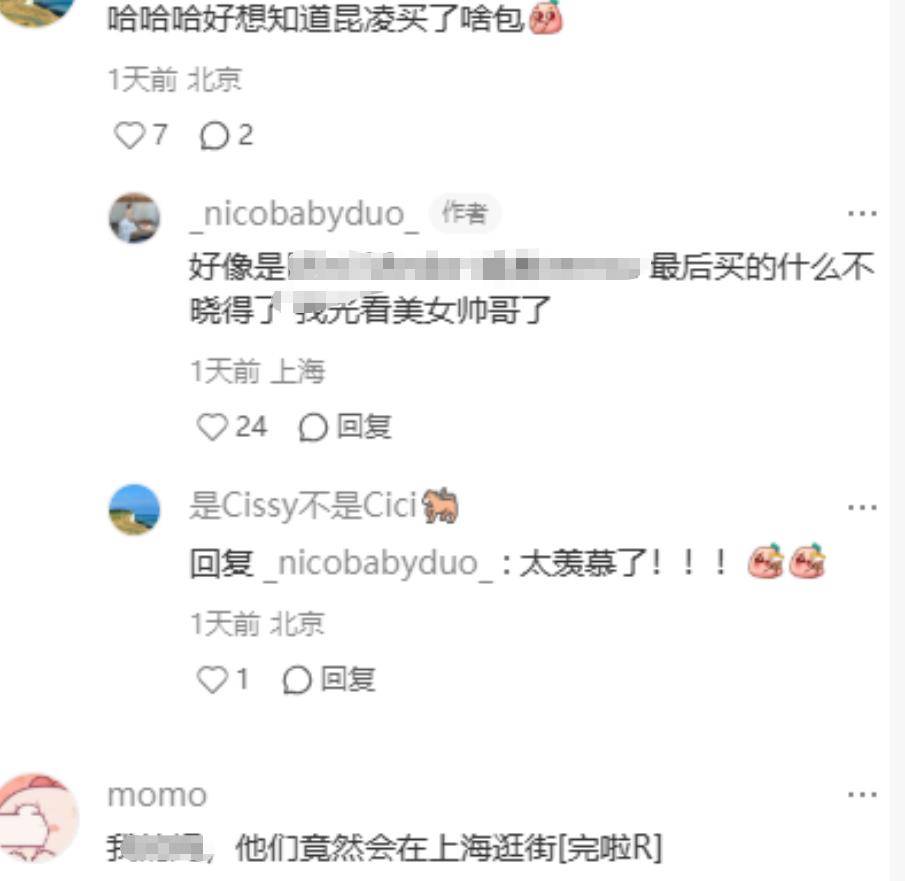
Task: Tap the _nicobabyduo_ username
Action: pos(303,214)
